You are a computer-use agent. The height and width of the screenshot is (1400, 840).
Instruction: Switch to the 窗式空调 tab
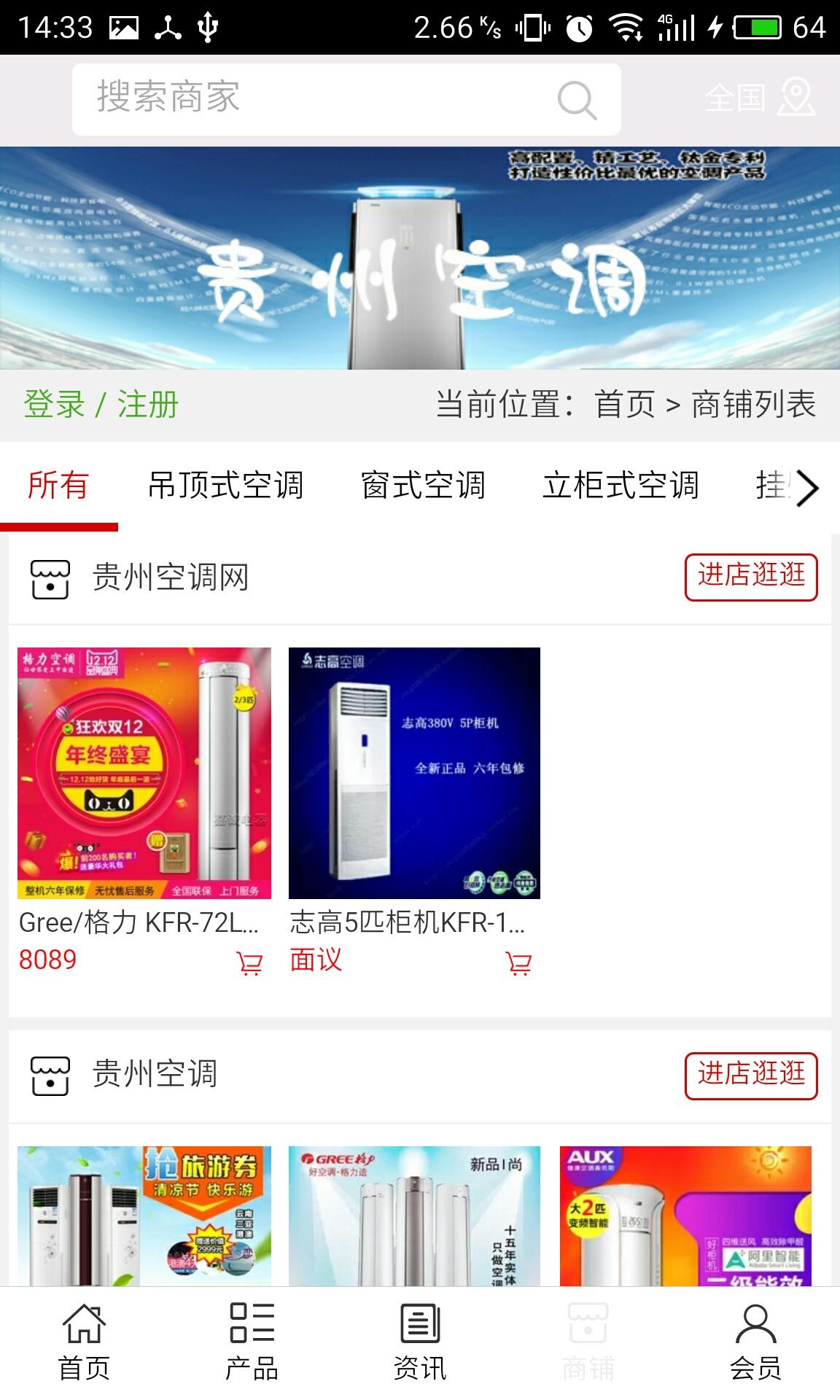tap(423, 486)
